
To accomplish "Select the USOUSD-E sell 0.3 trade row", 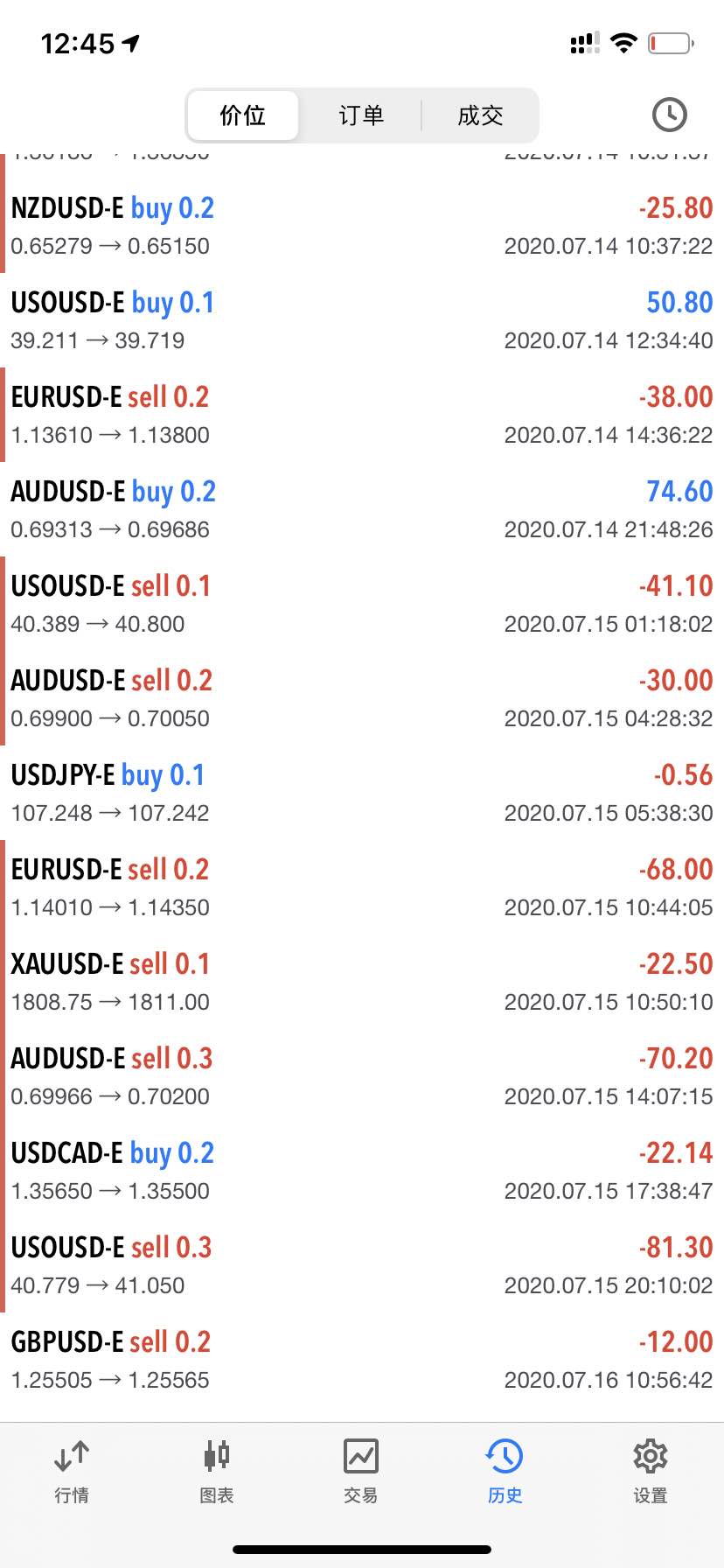I will (362, 1265).
